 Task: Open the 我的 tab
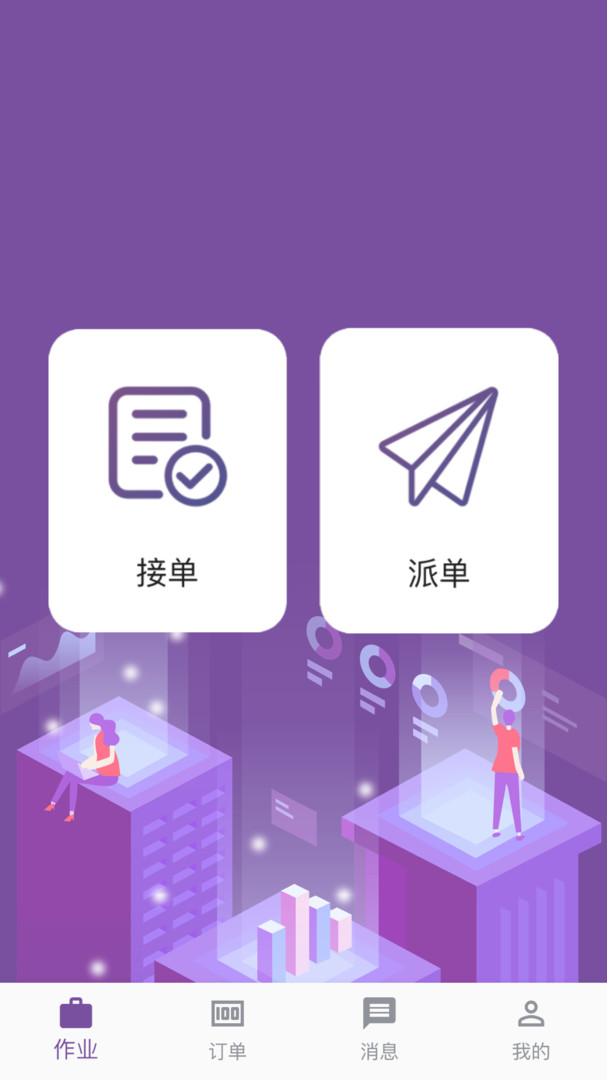[x=531, y=1030]
